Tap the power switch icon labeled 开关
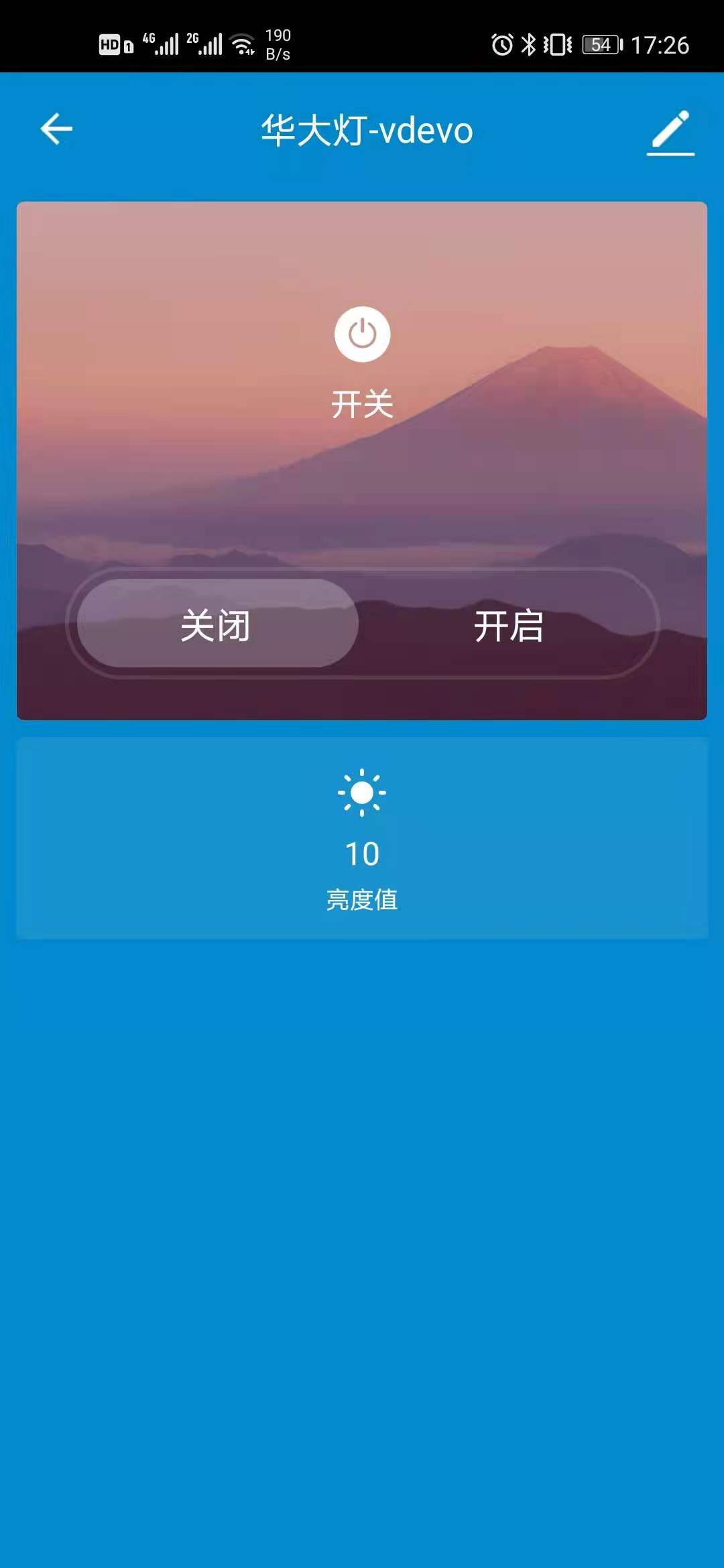This screenshot has height=1568, width=724. [362, 333]
